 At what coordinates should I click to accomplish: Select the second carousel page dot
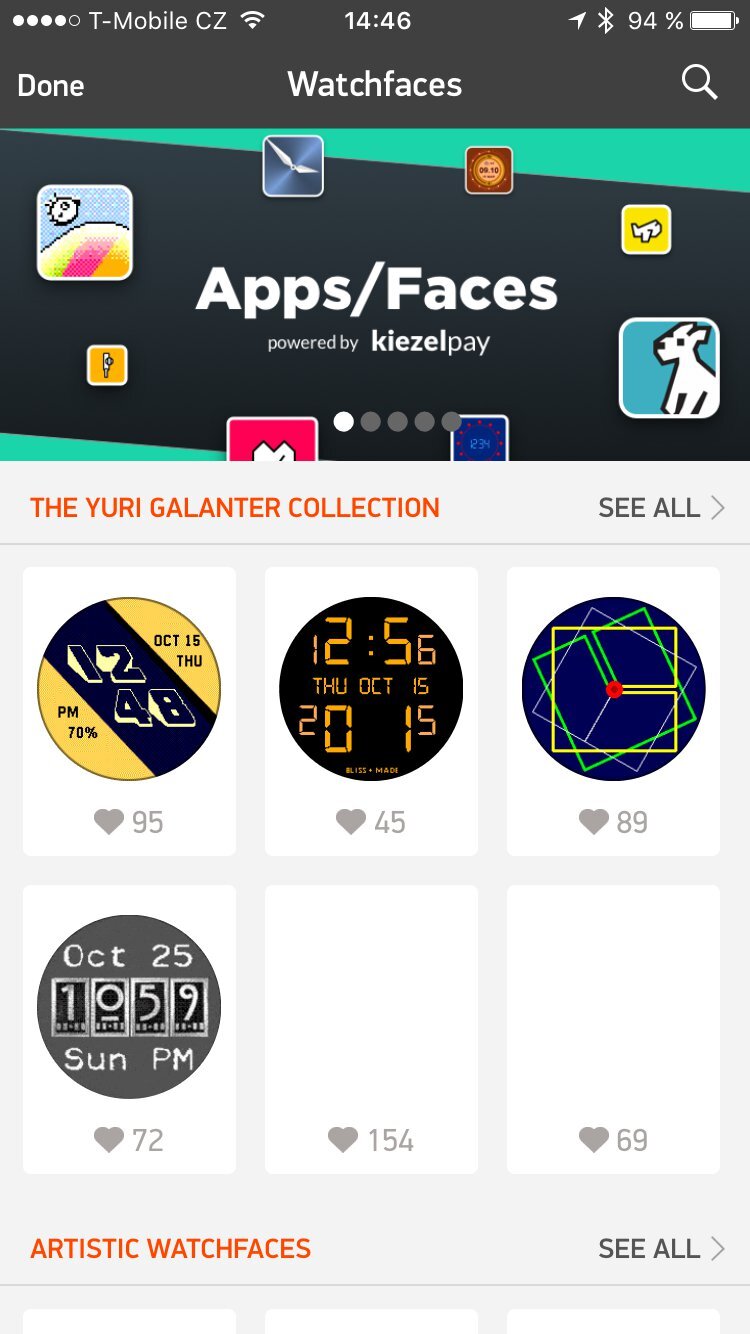tap(371, 422)
